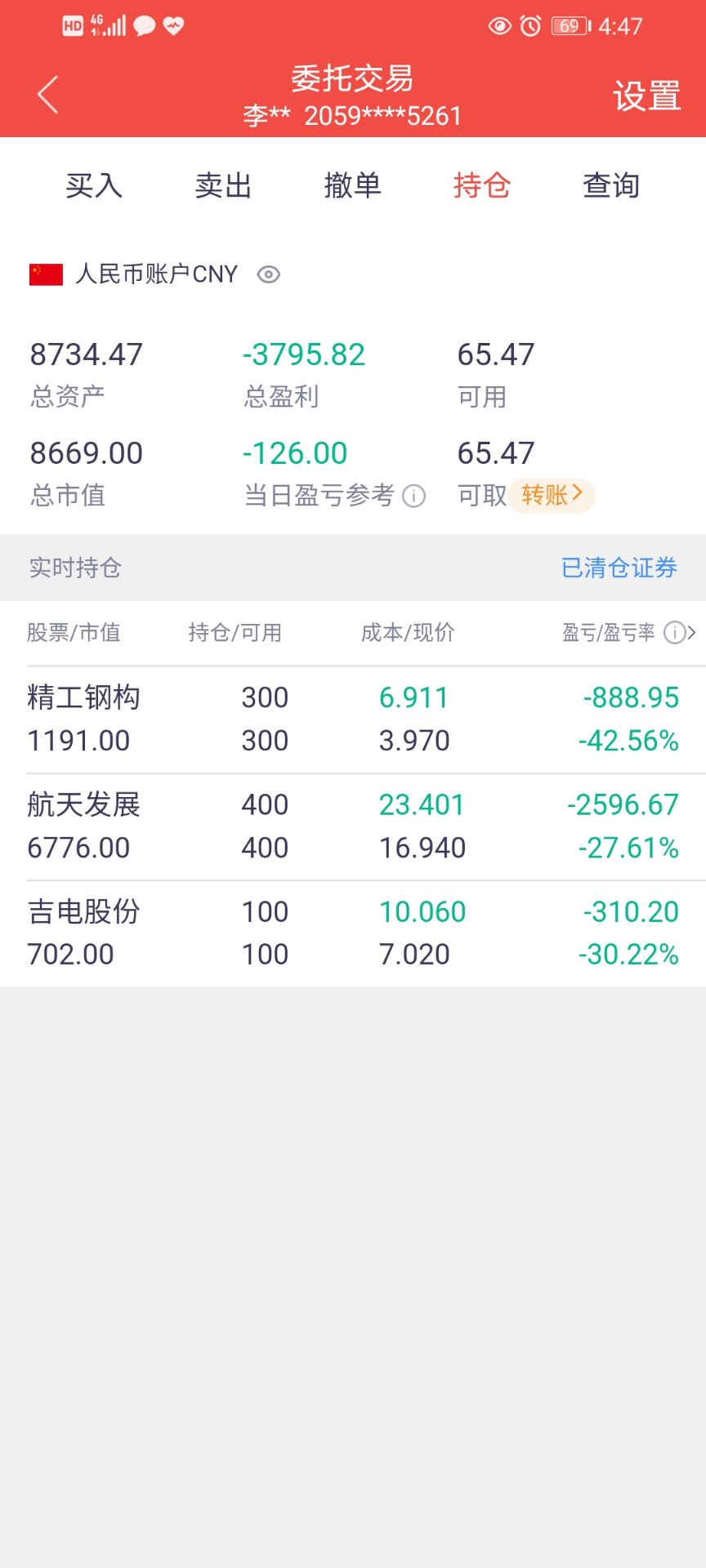Open 设置 settings
Image resolution: width=706 pixels, height=1568 pixels.
[x=646, y=96]
